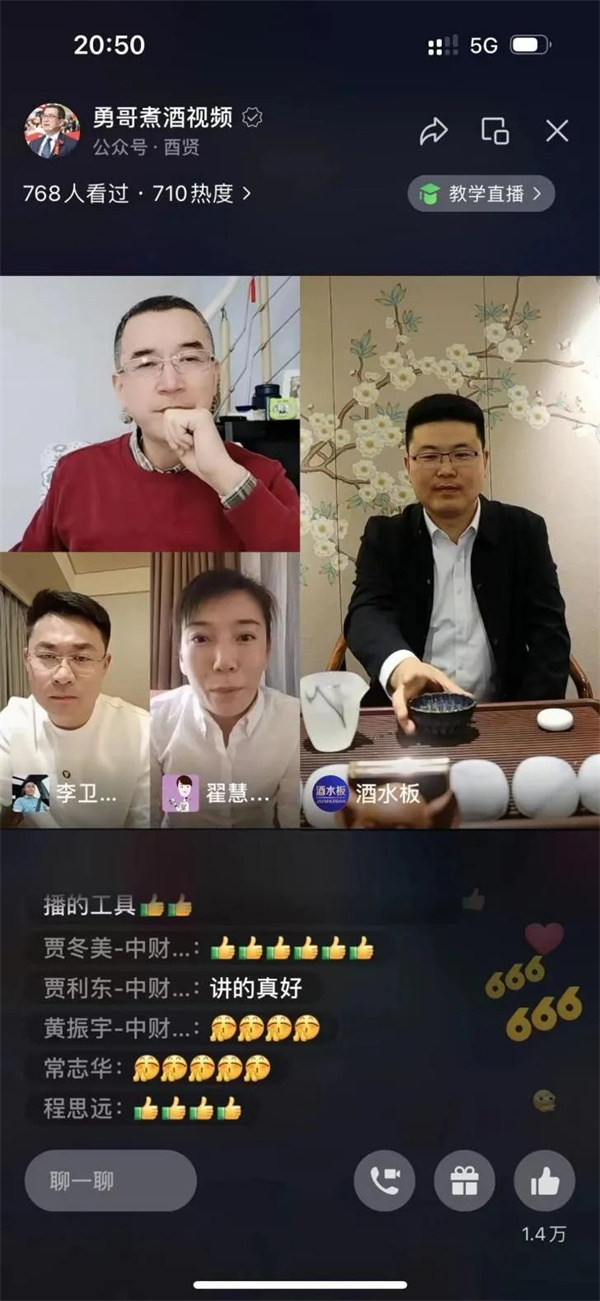Open the 教学直播 category chip
Viewport: 600px width, 1301px height.
coord(481,194)
